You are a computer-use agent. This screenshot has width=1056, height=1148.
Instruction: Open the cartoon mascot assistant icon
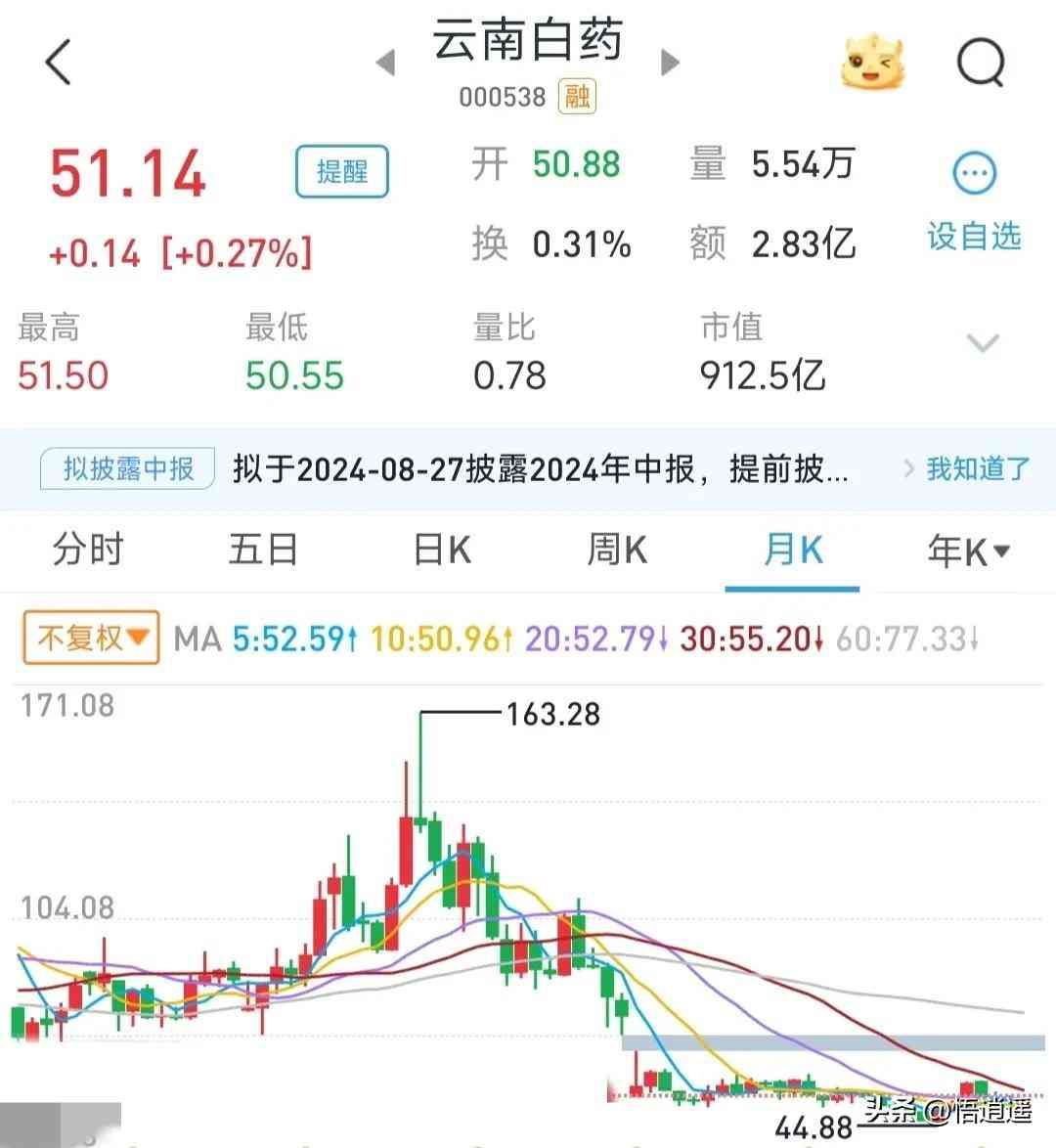pyautogui.click(x=872, y=65)
